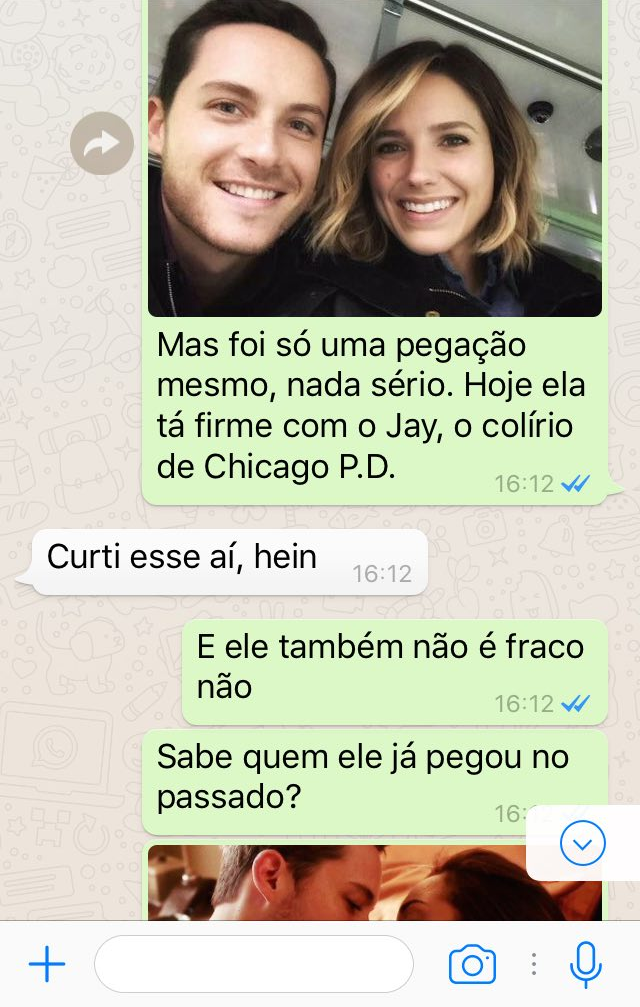
Task: Open the selfie photo above the Jay message
Action: (x=375, y=158)
